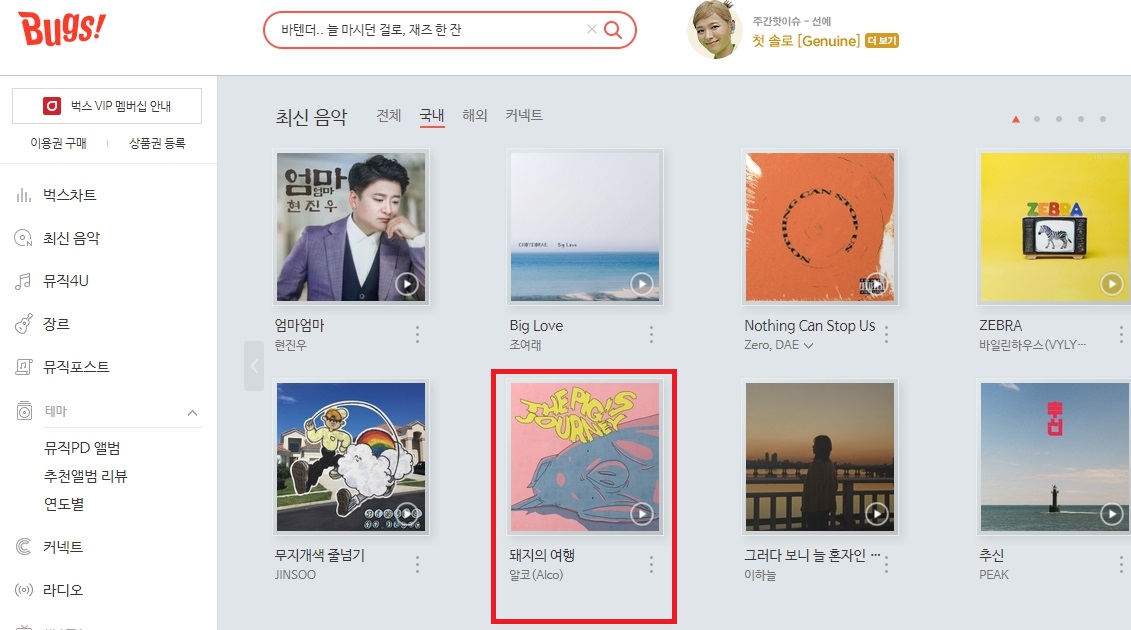Open 뮤직4U section
This screenshot has height=630, width=1131.
tap(66, 281)
